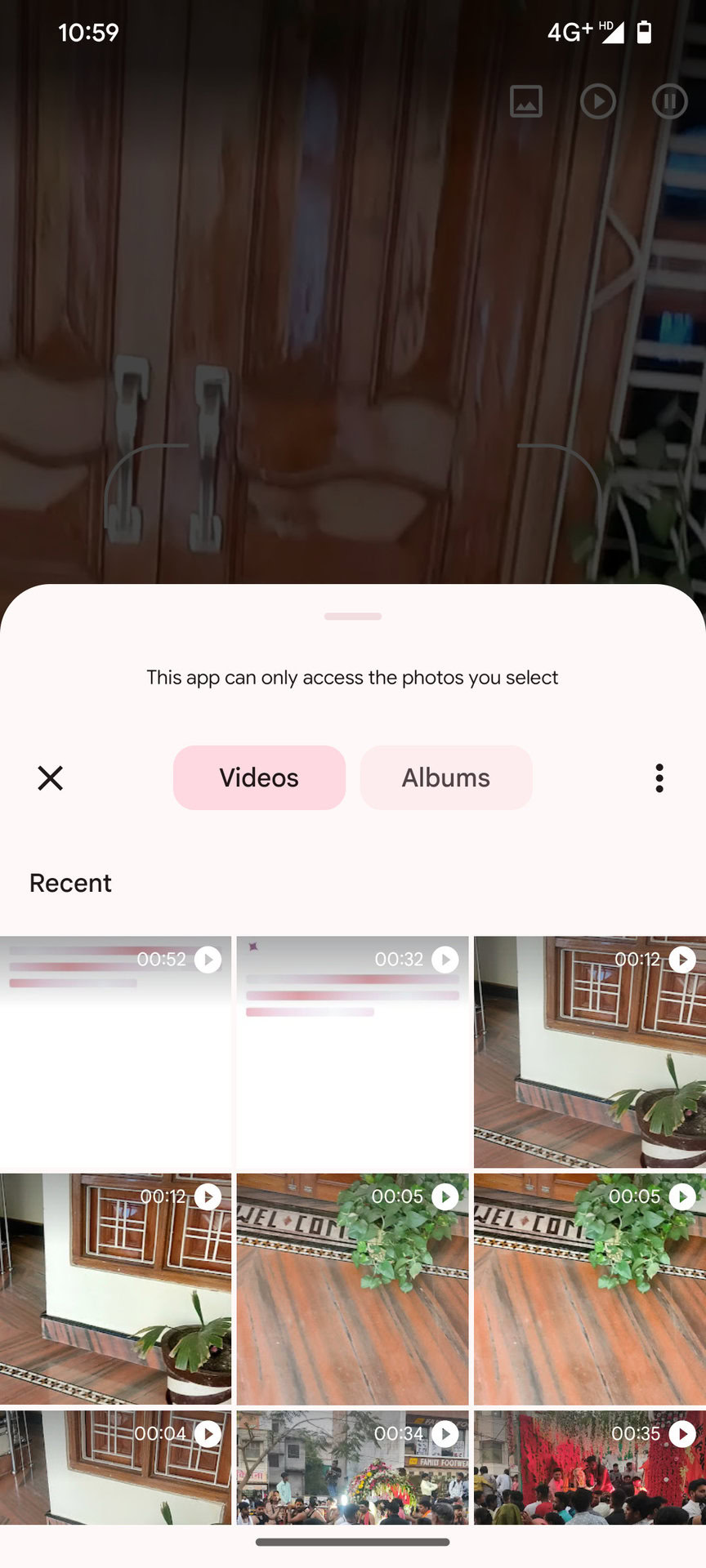706x1568 pixels.
Task: Select the 00:34 street crowd video
Action: point(353,1468)
